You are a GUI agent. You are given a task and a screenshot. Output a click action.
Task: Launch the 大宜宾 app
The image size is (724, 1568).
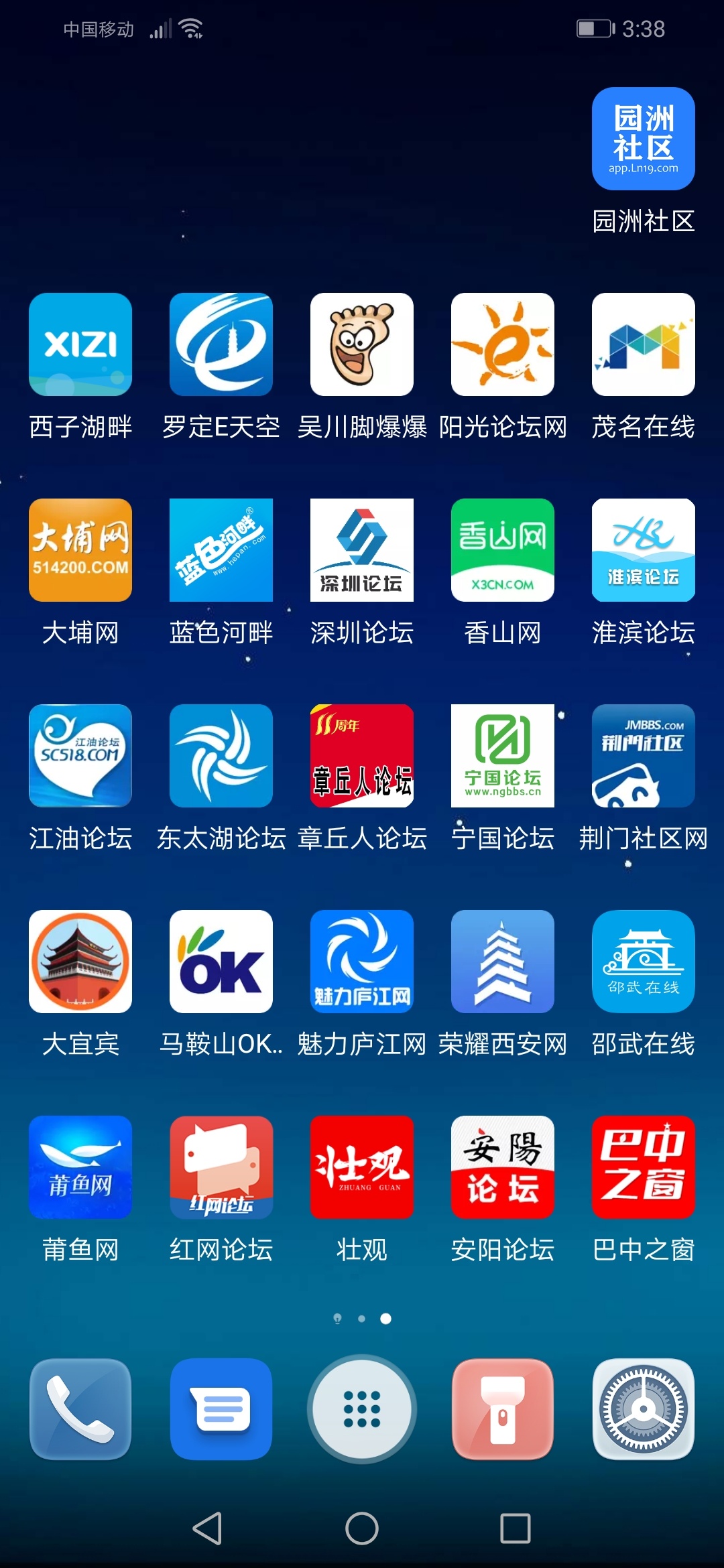[x=80, y=962]
